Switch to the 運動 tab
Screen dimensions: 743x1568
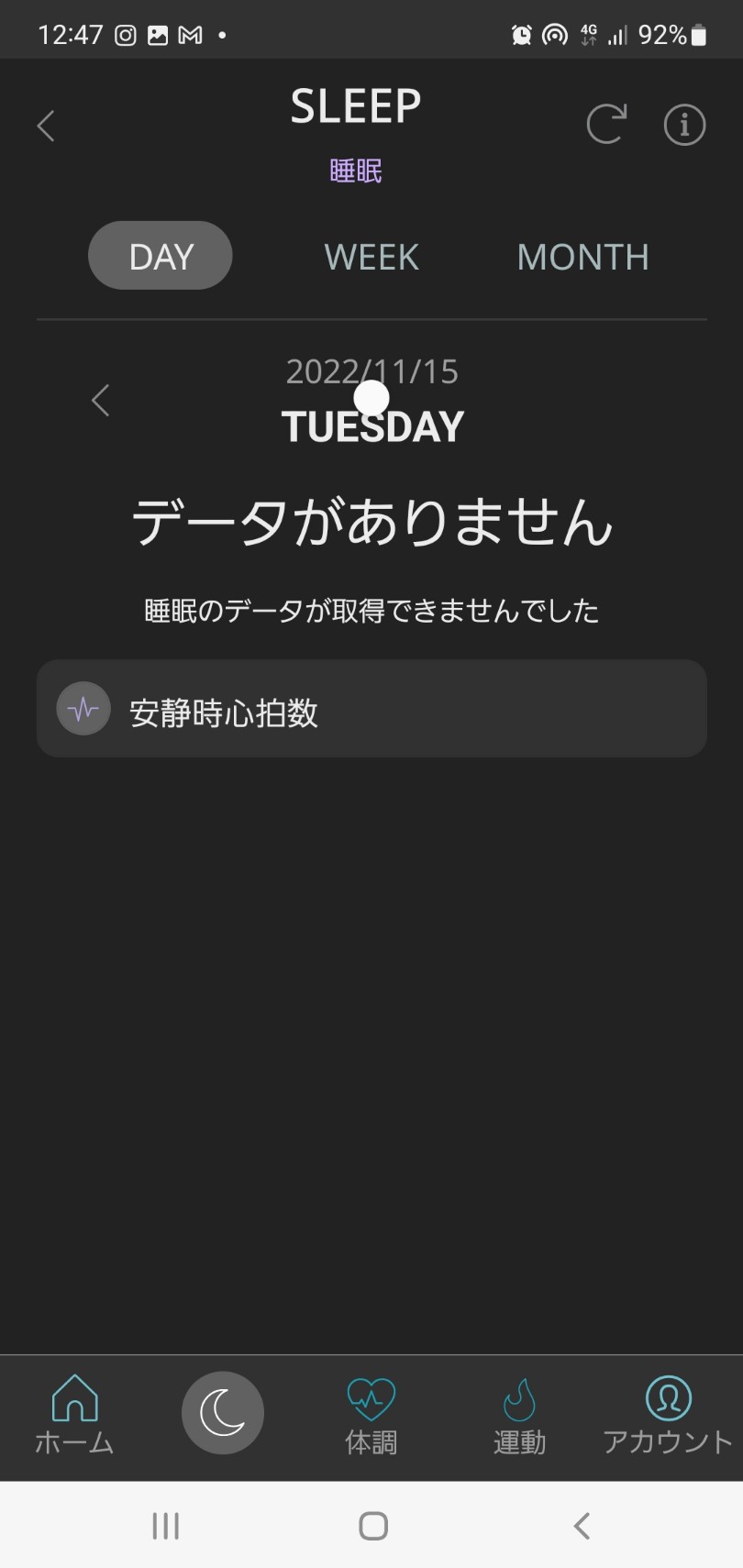519,1415
